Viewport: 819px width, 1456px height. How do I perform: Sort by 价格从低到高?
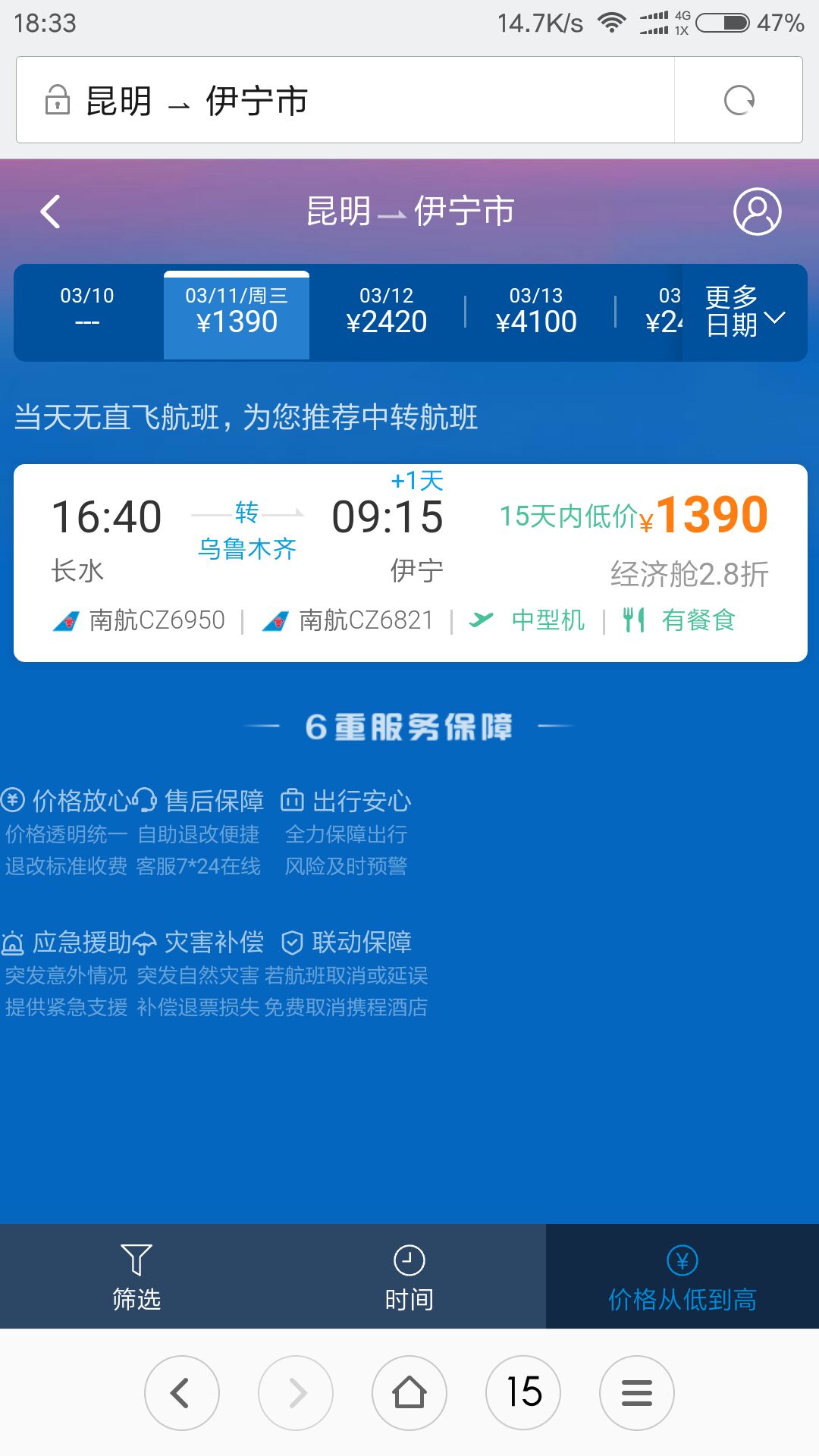[682, 1276]
